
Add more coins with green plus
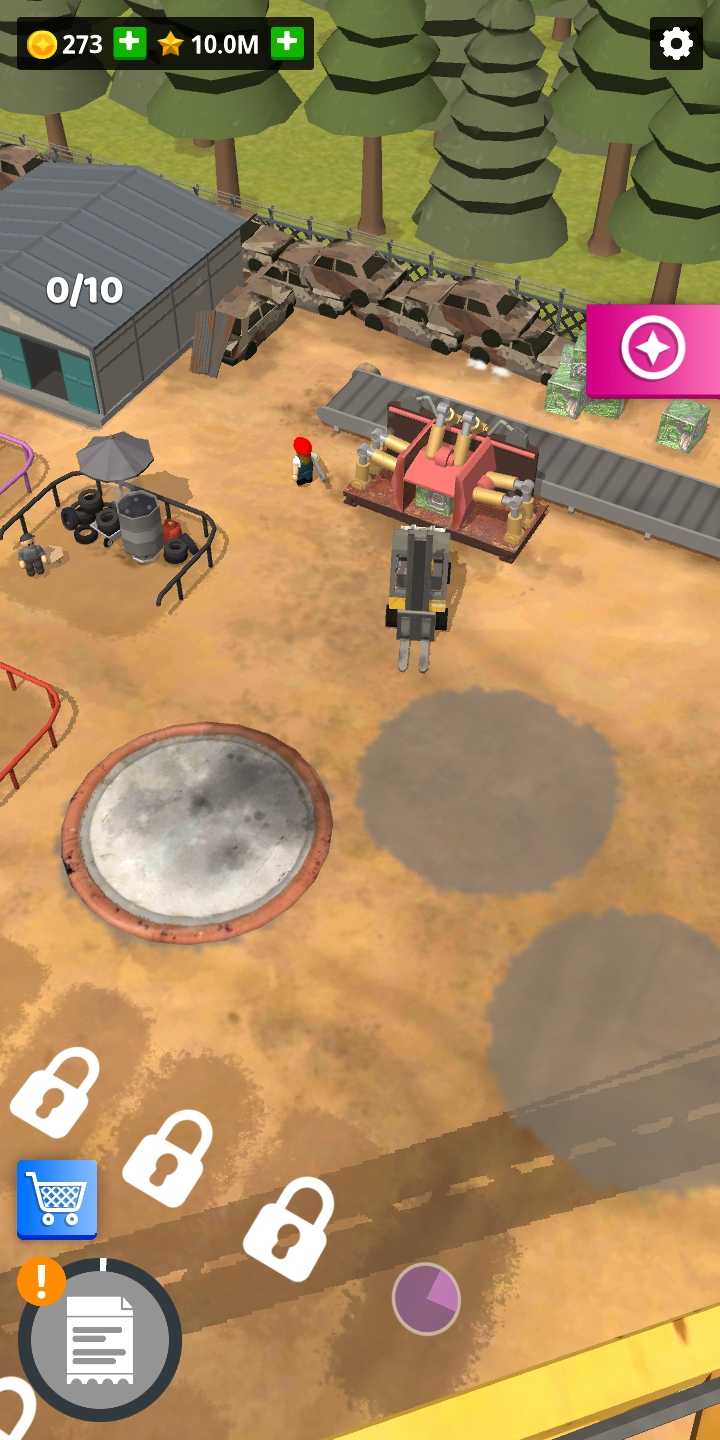tap(129, 43)
